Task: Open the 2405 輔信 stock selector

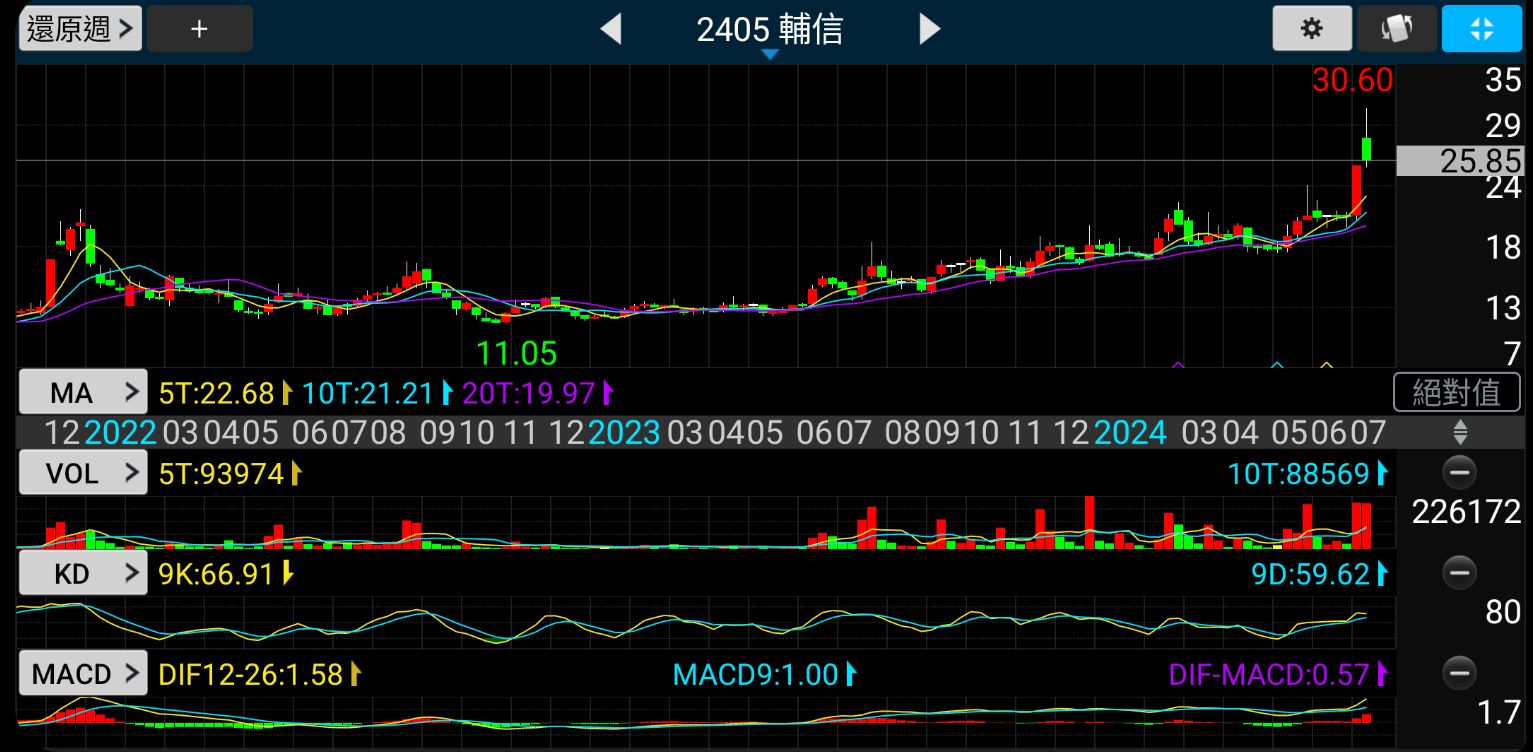Action: click(x=769, y=31)
